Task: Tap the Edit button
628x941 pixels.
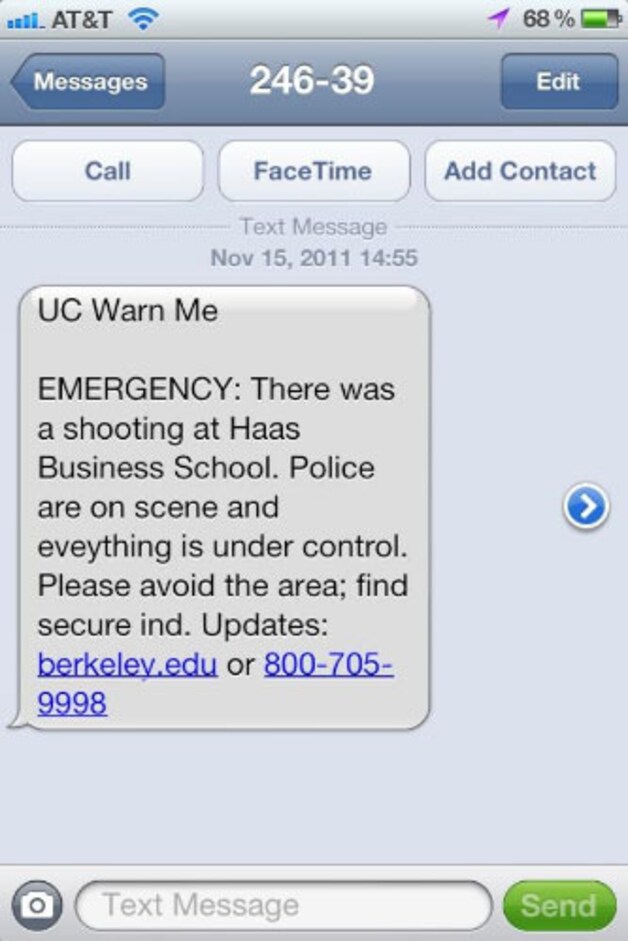Action: 559,81
